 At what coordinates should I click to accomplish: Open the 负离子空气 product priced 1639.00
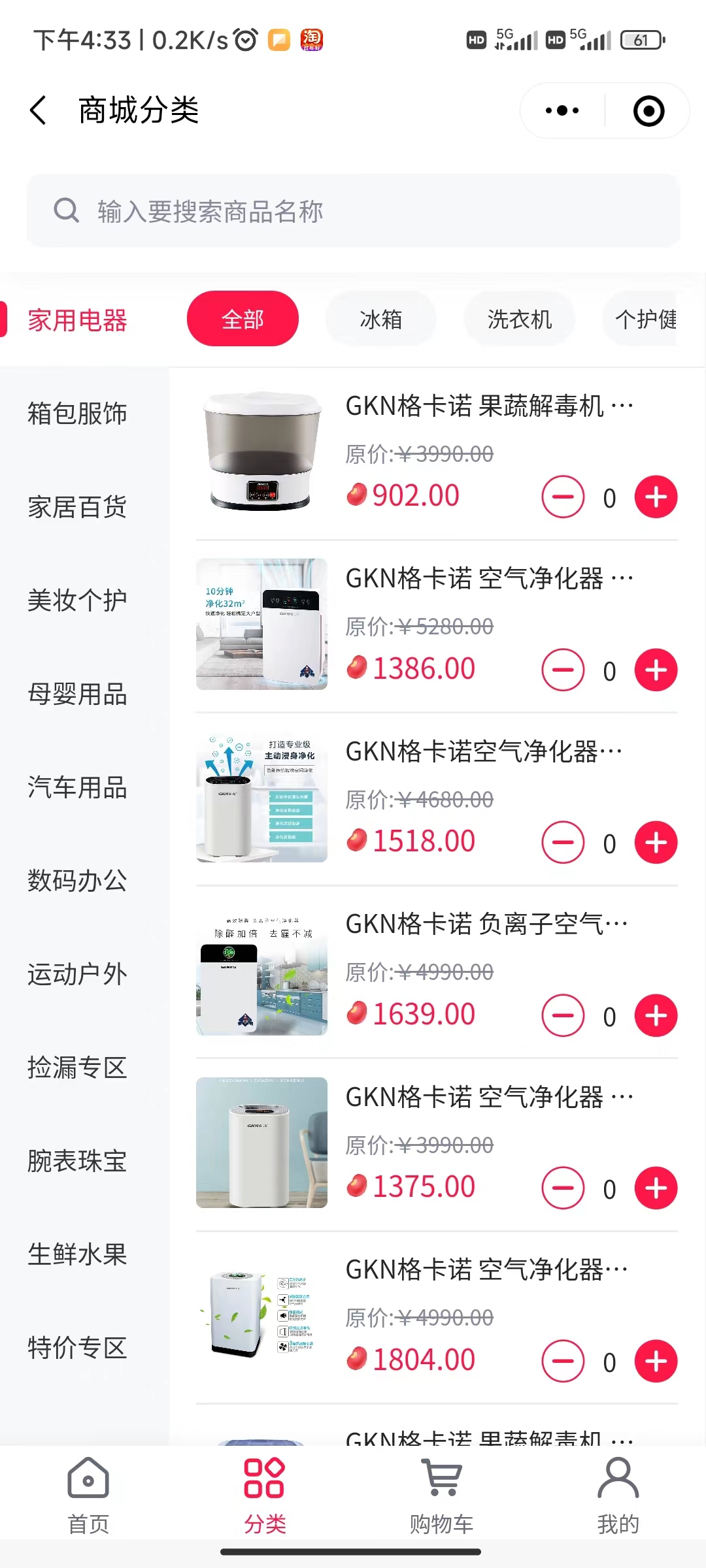coord(486,924)
